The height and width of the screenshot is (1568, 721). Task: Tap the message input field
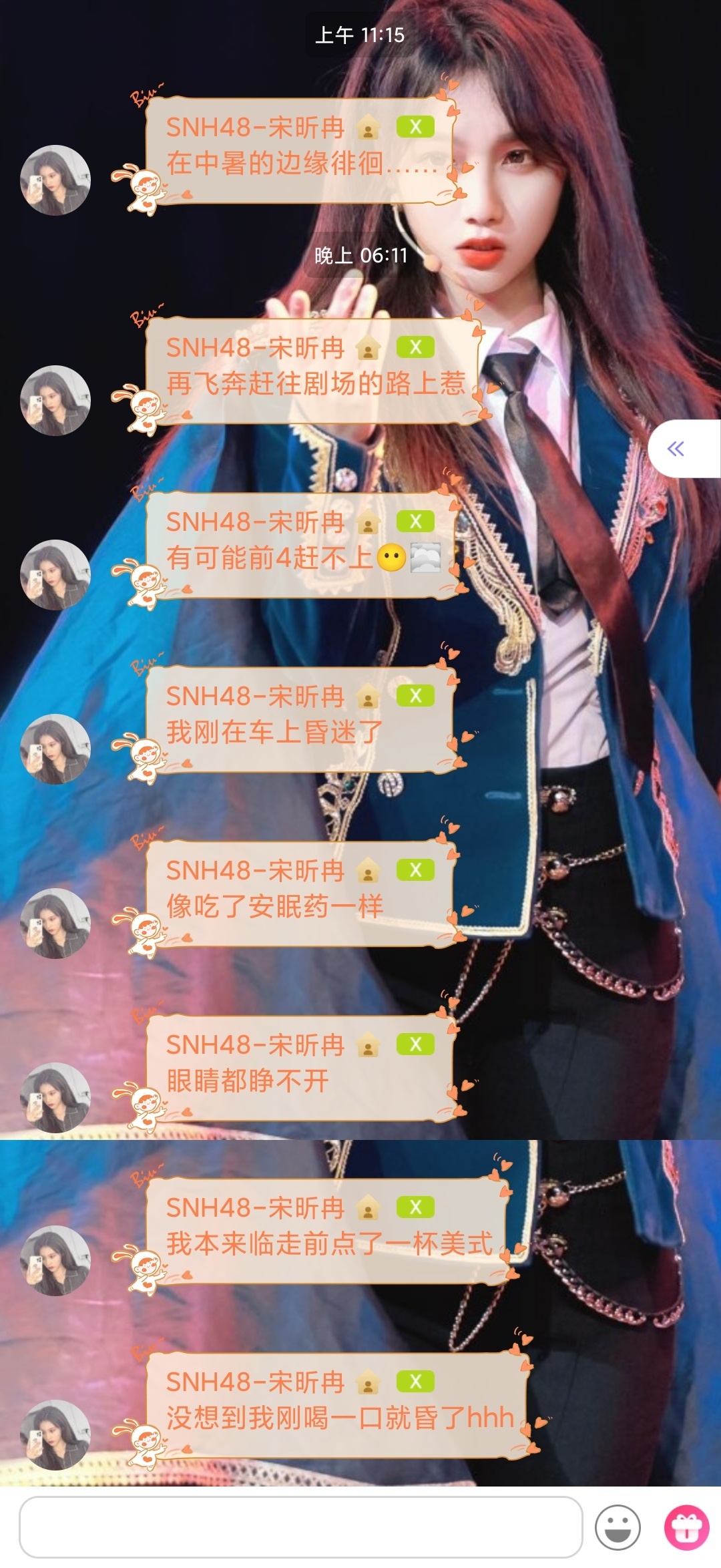(300, 1527)
